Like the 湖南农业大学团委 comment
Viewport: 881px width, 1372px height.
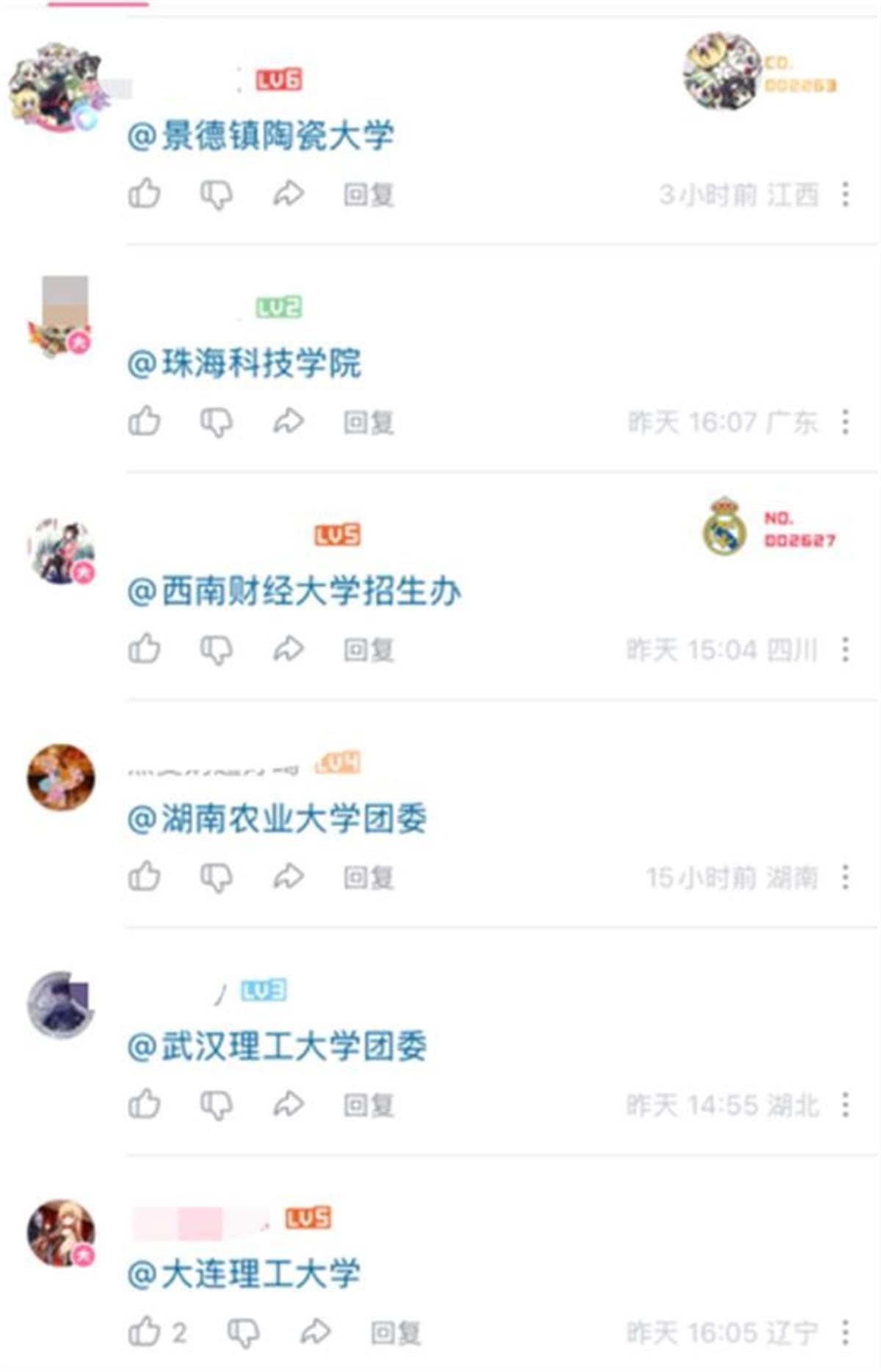(145, 876)
